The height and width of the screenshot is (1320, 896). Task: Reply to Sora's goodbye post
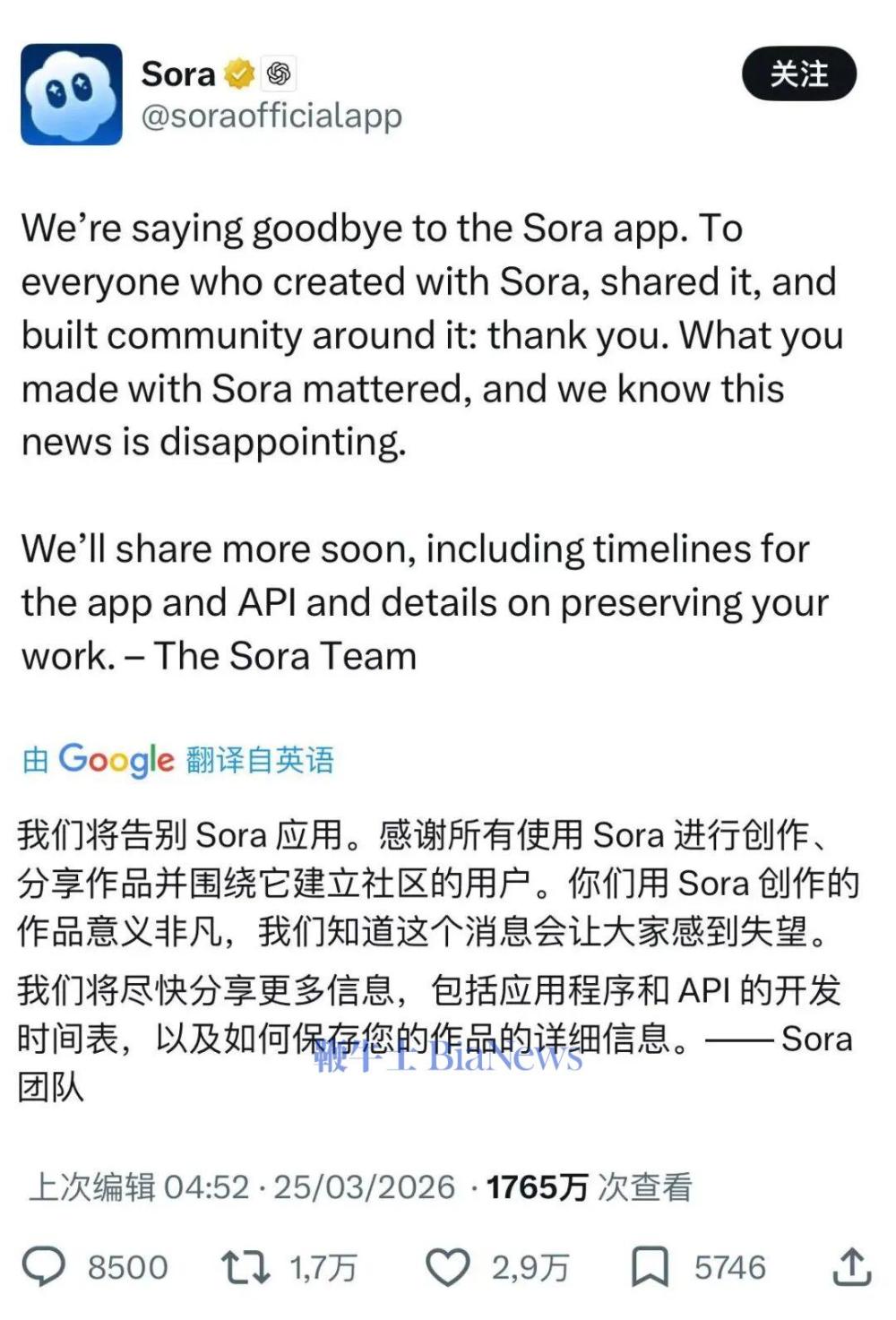[44, 1267]
